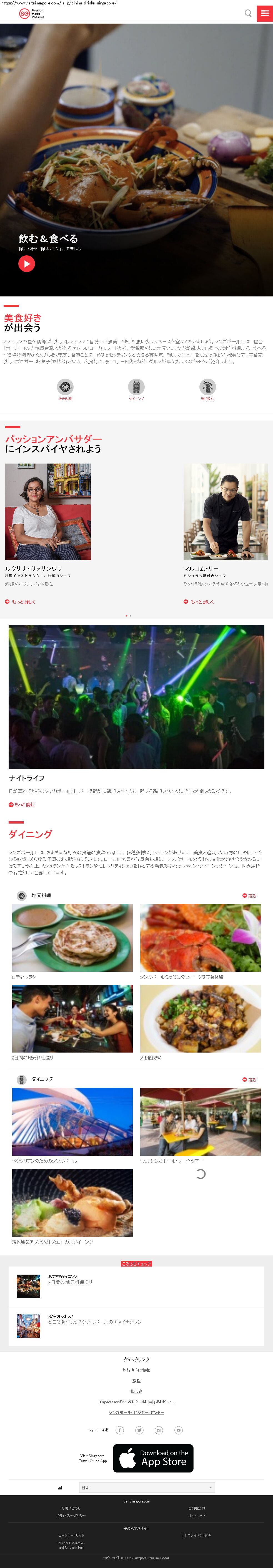Image resolution: width=273 pixels, height=1568 pixels.
Task: Expand the 日本 country dropdown
Action: [147, 1487]
